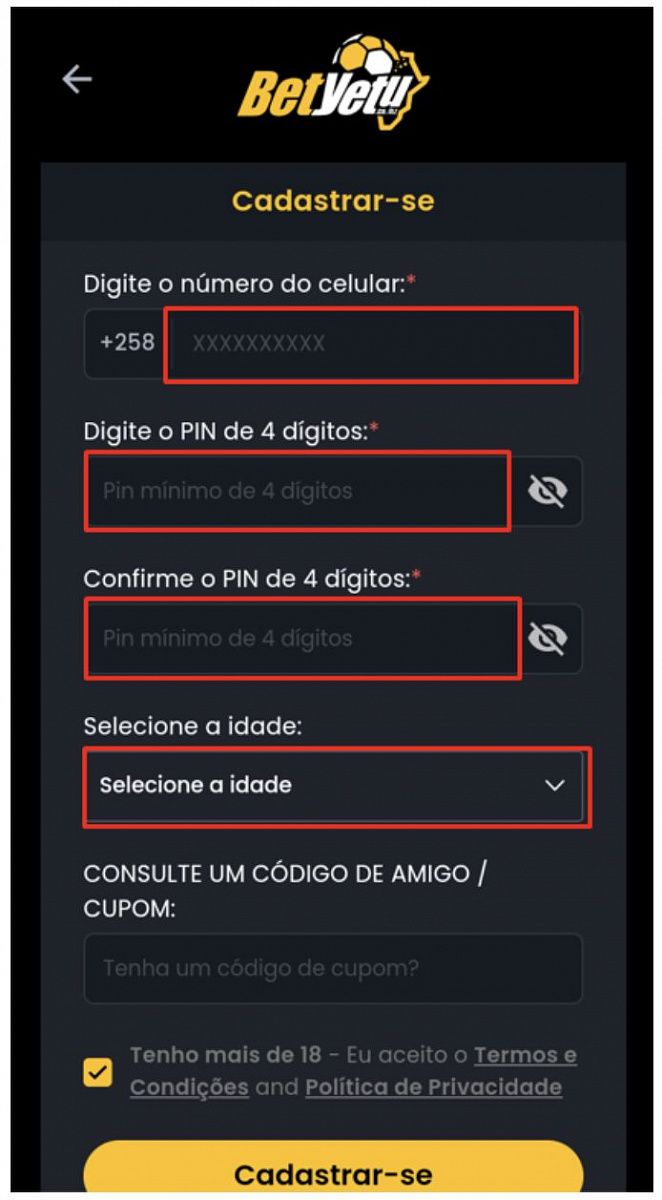Image resolution: width=662 pixels, height=1200 pixels.
Task: Open the Política de Privacidade link
Action: 433,1087
